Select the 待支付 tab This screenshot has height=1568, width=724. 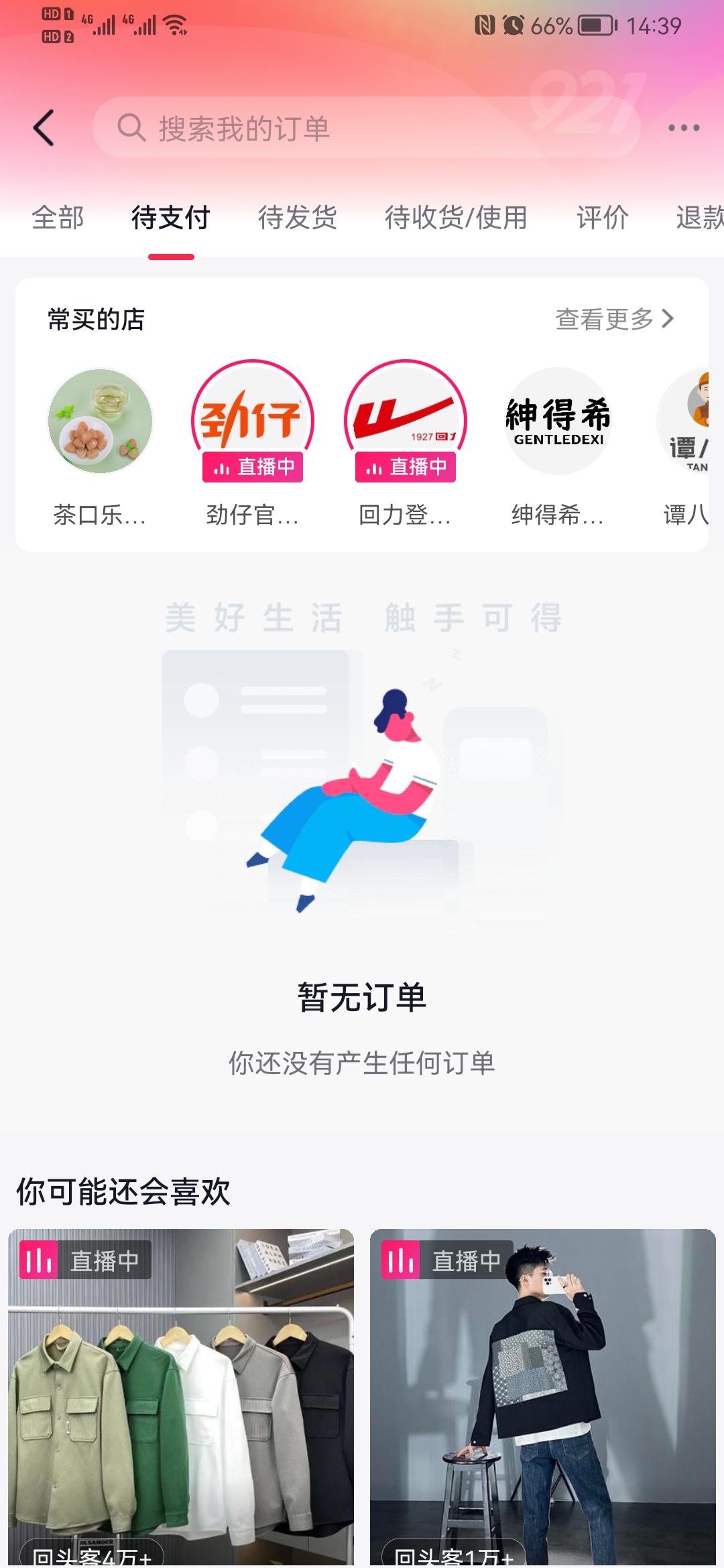pos(171,218)
